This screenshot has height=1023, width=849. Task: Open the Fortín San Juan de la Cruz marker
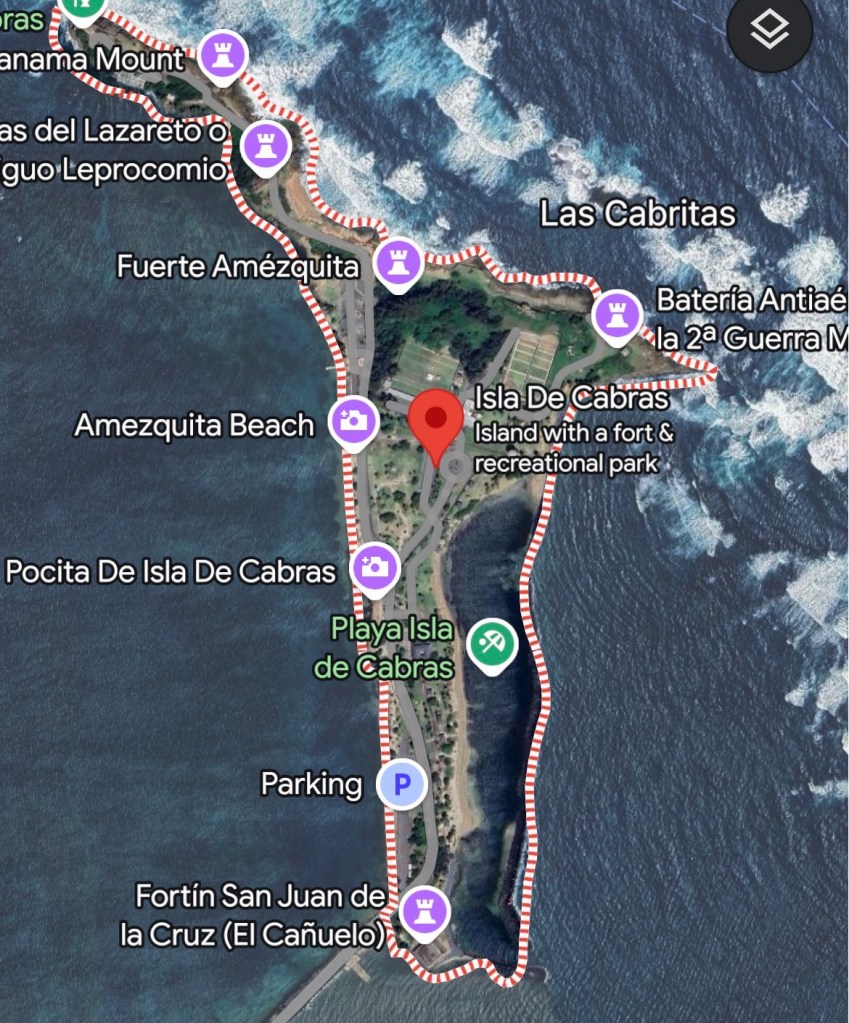(424, 912)
